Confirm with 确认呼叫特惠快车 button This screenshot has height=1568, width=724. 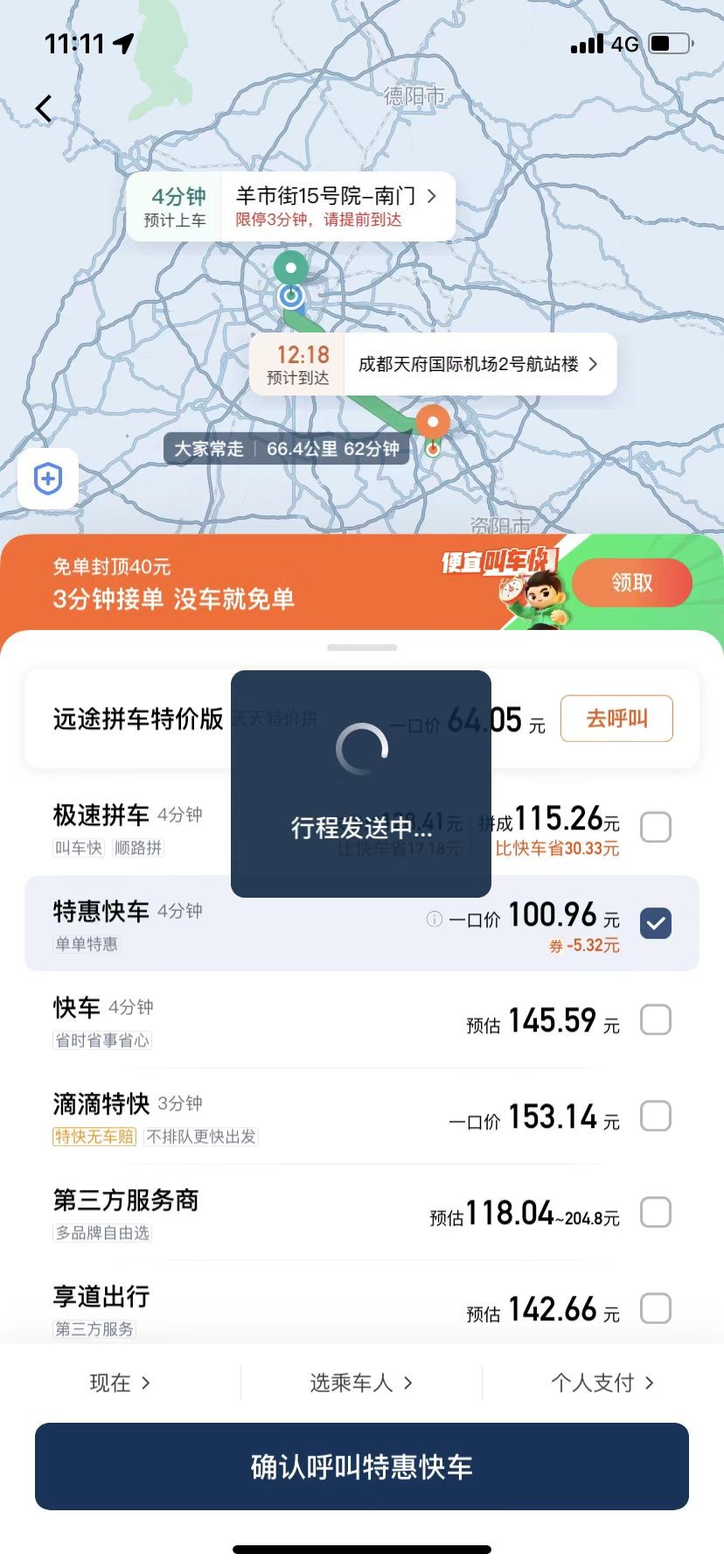[x=362, y=1466]
